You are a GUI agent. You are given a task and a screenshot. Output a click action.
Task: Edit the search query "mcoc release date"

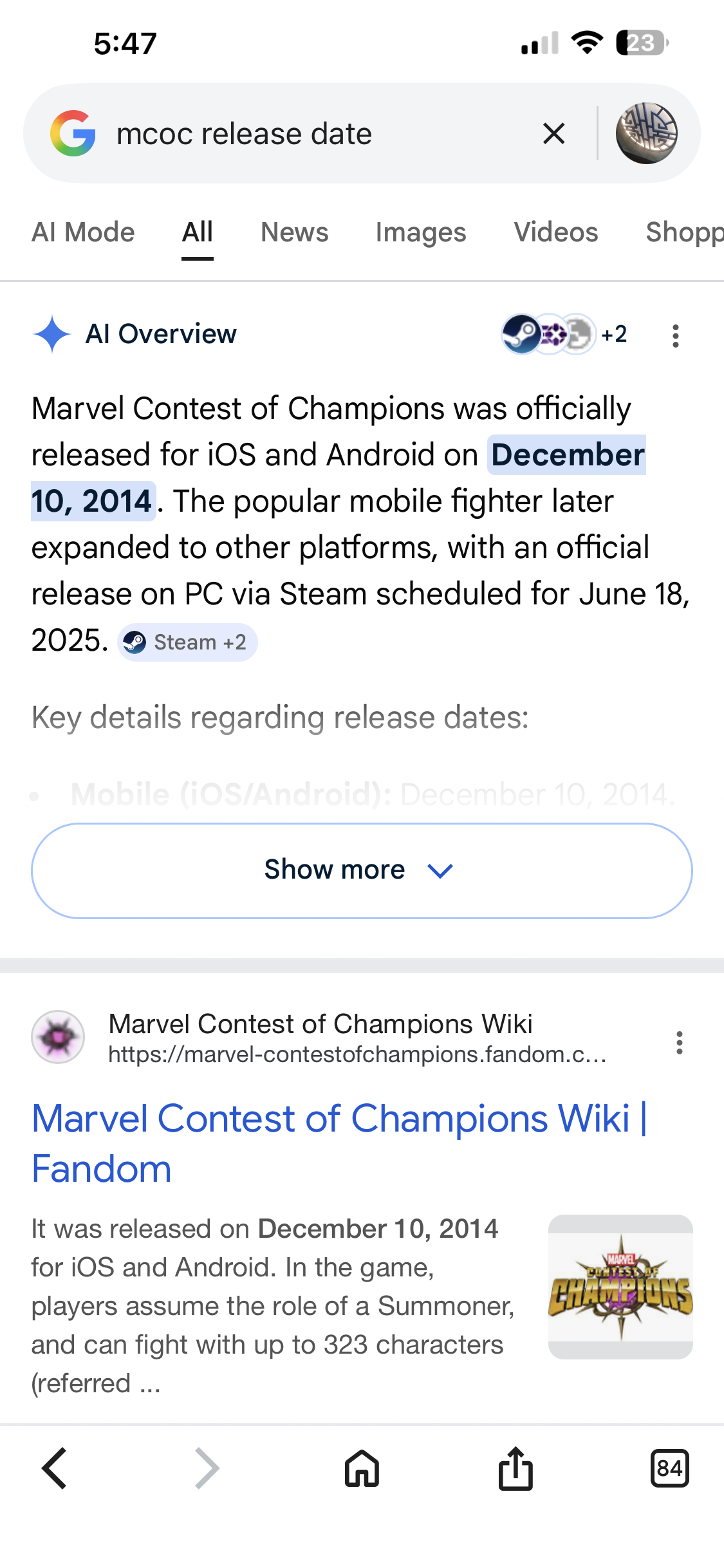tap(245, 134)
